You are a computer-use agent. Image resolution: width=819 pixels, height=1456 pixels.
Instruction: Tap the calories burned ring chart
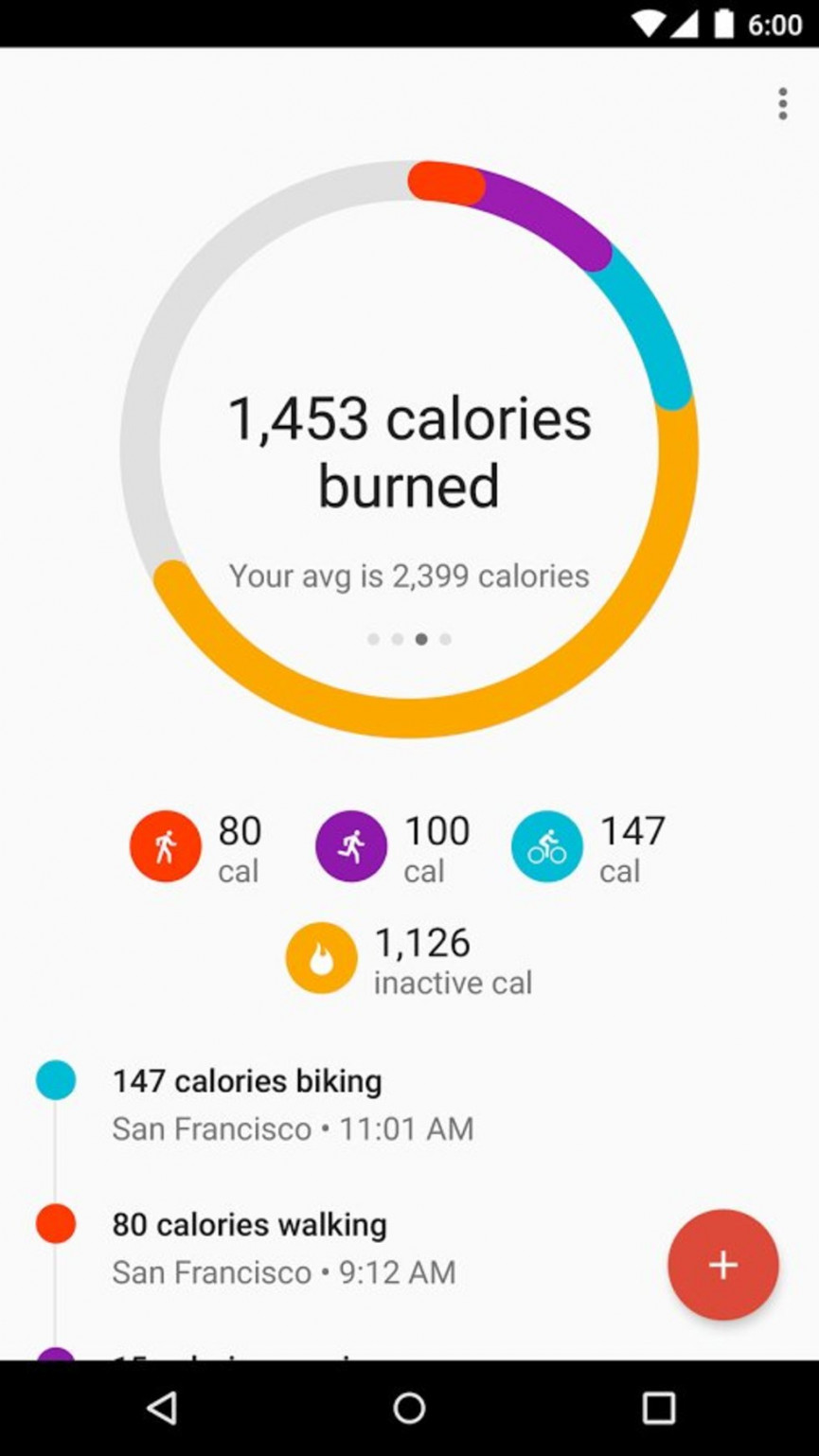point(409,449)
